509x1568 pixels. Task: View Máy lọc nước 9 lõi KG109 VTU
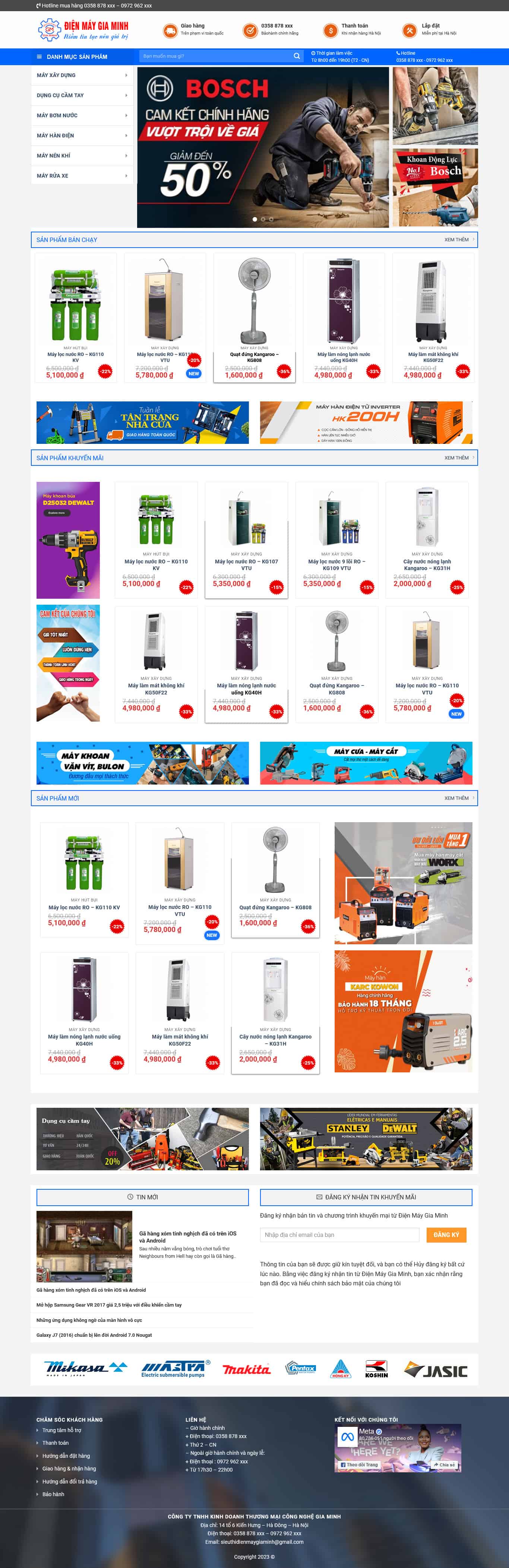[337, 565]
